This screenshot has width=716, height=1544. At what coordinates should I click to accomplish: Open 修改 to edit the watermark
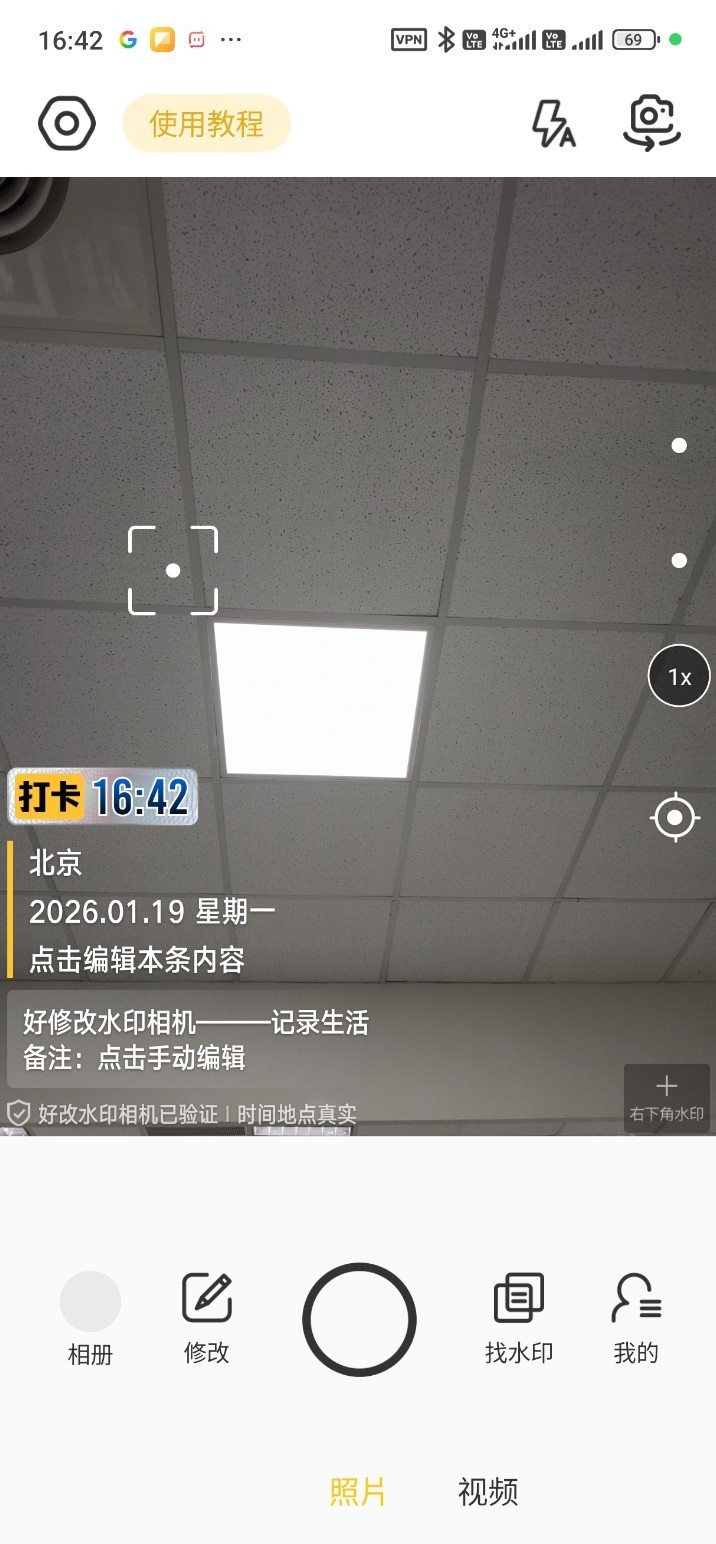click(x=207, y=1318)
